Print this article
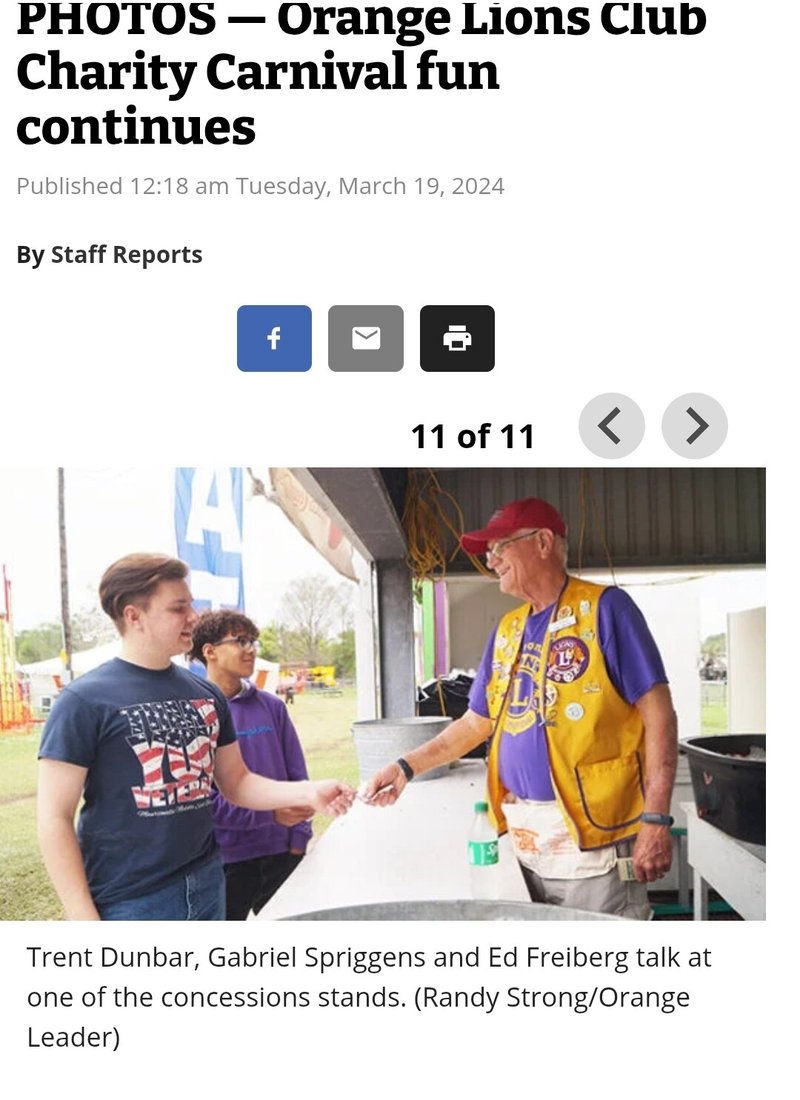800x1100 pixels. (x=457, y=339)
